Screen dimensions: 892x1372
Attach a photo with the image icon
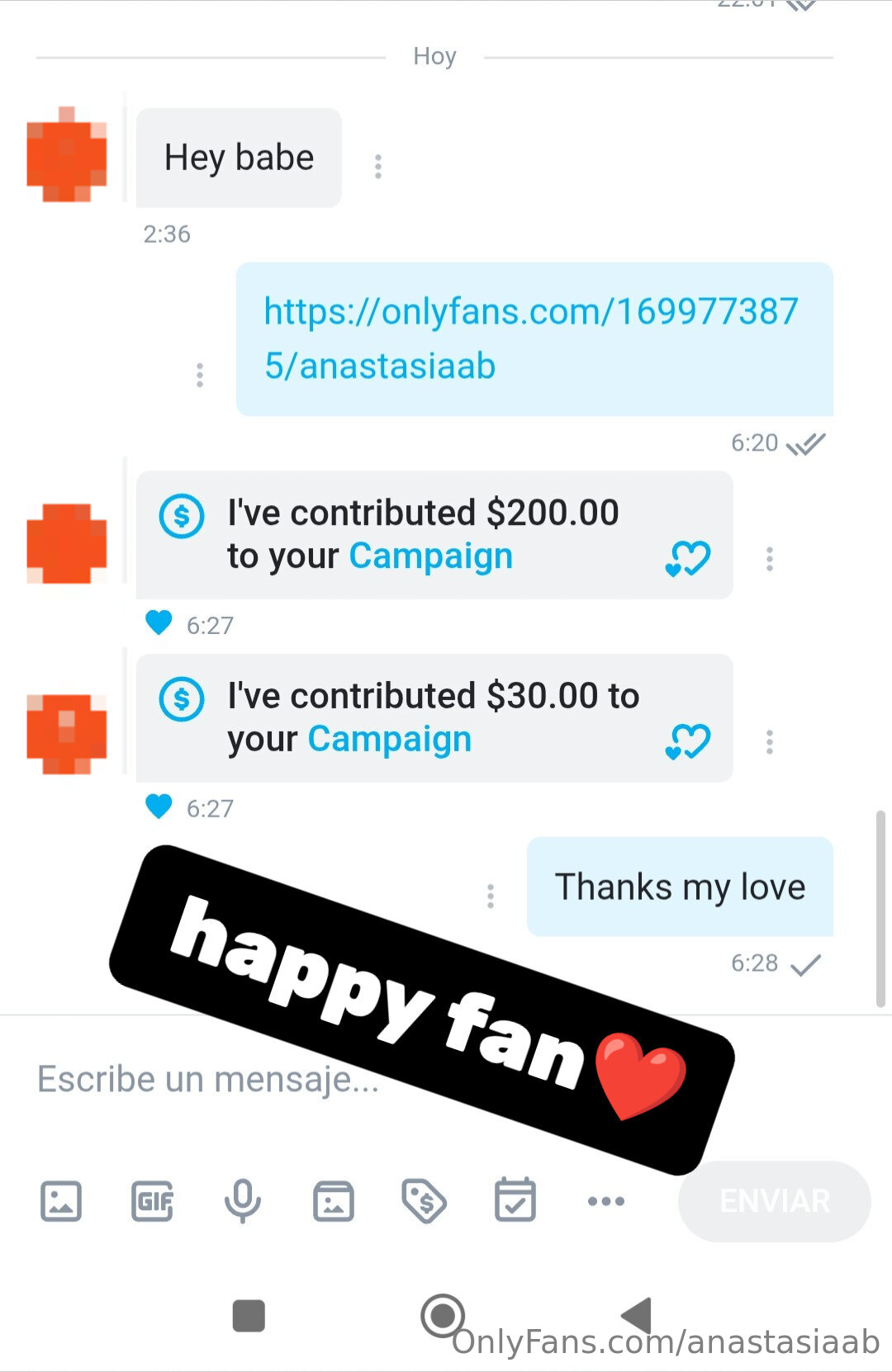61,1201
